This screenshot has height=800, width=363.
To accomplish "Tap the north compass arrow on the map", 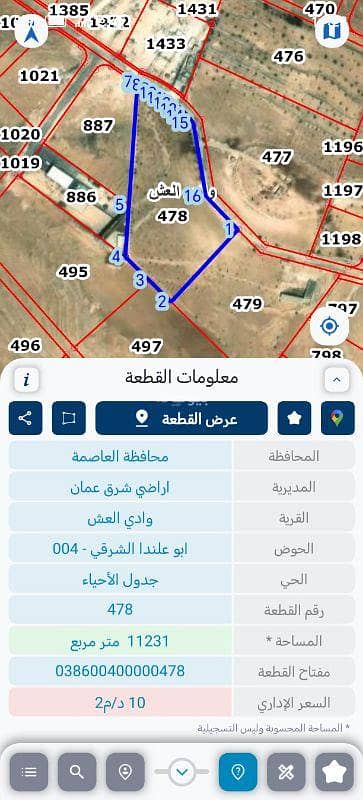I will (31, 32).
